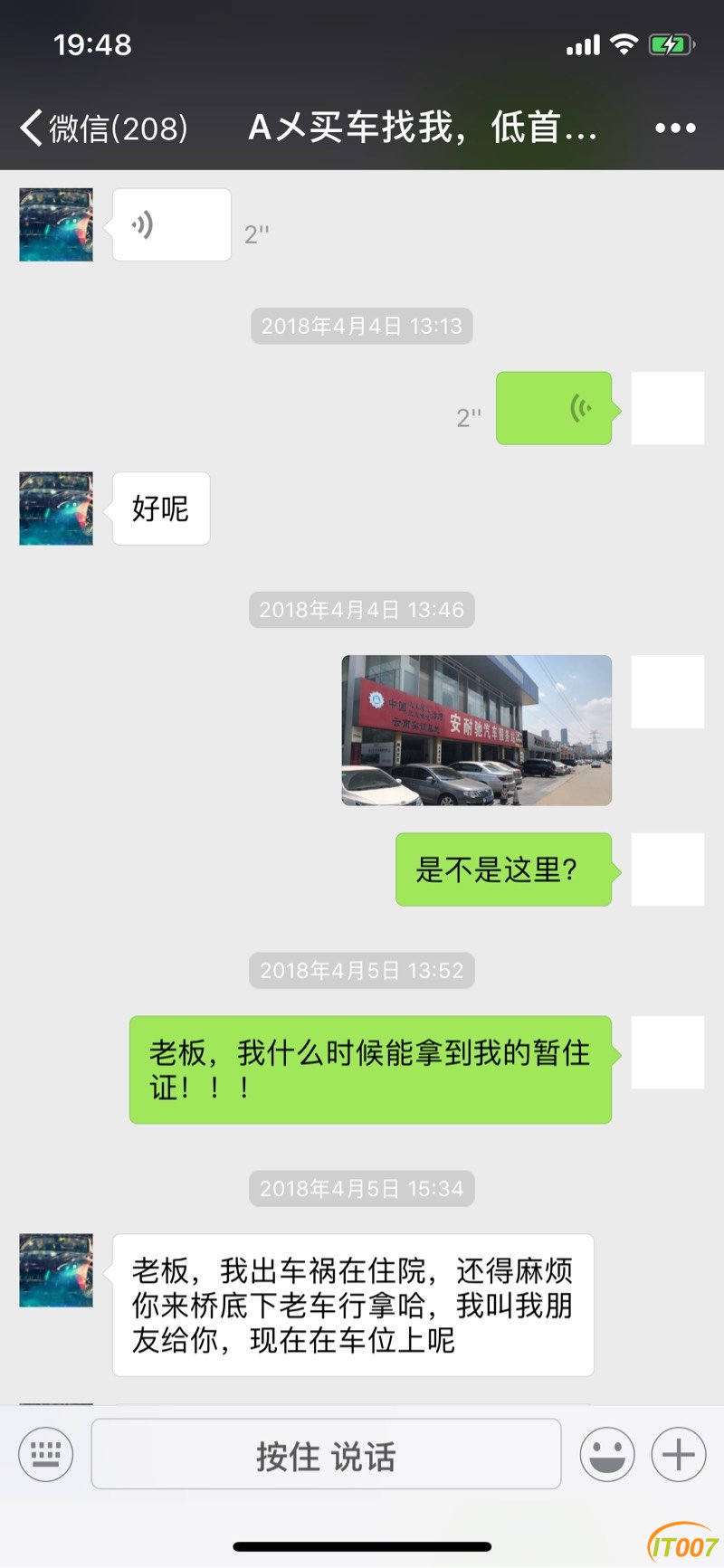Tap the 按住 说话 hold-to-talk button
The width and height of the screenshot is (724, 1568).
tap(326, 1454)
